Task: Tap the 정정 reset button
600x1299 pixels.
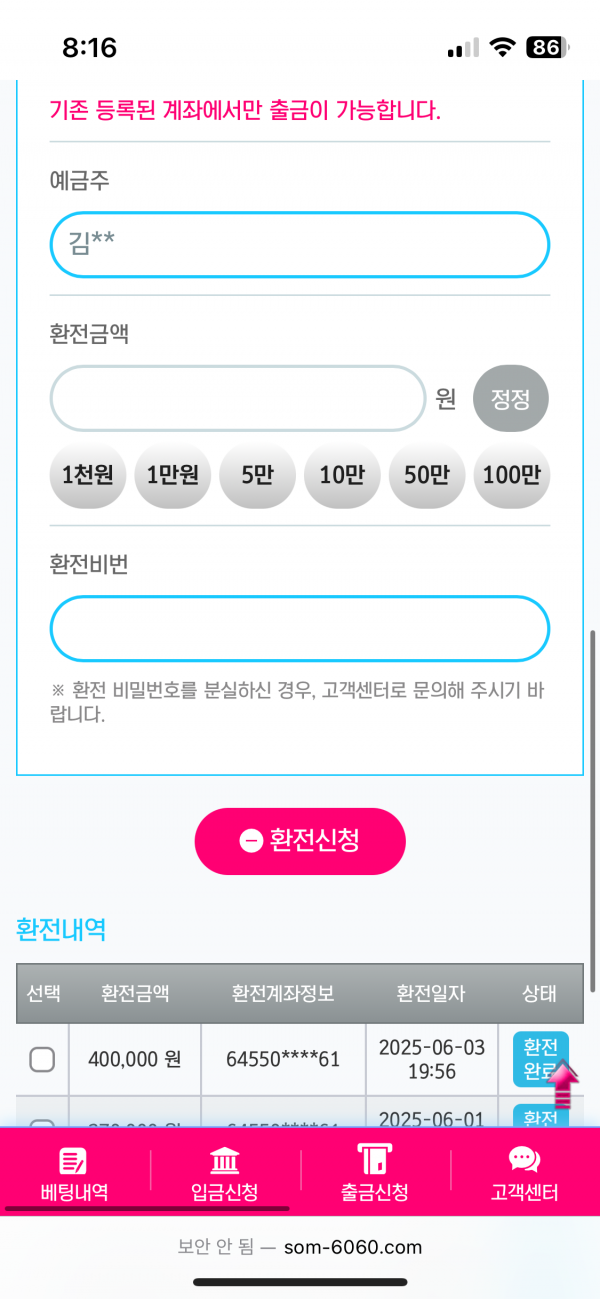Action: (511, 399)
